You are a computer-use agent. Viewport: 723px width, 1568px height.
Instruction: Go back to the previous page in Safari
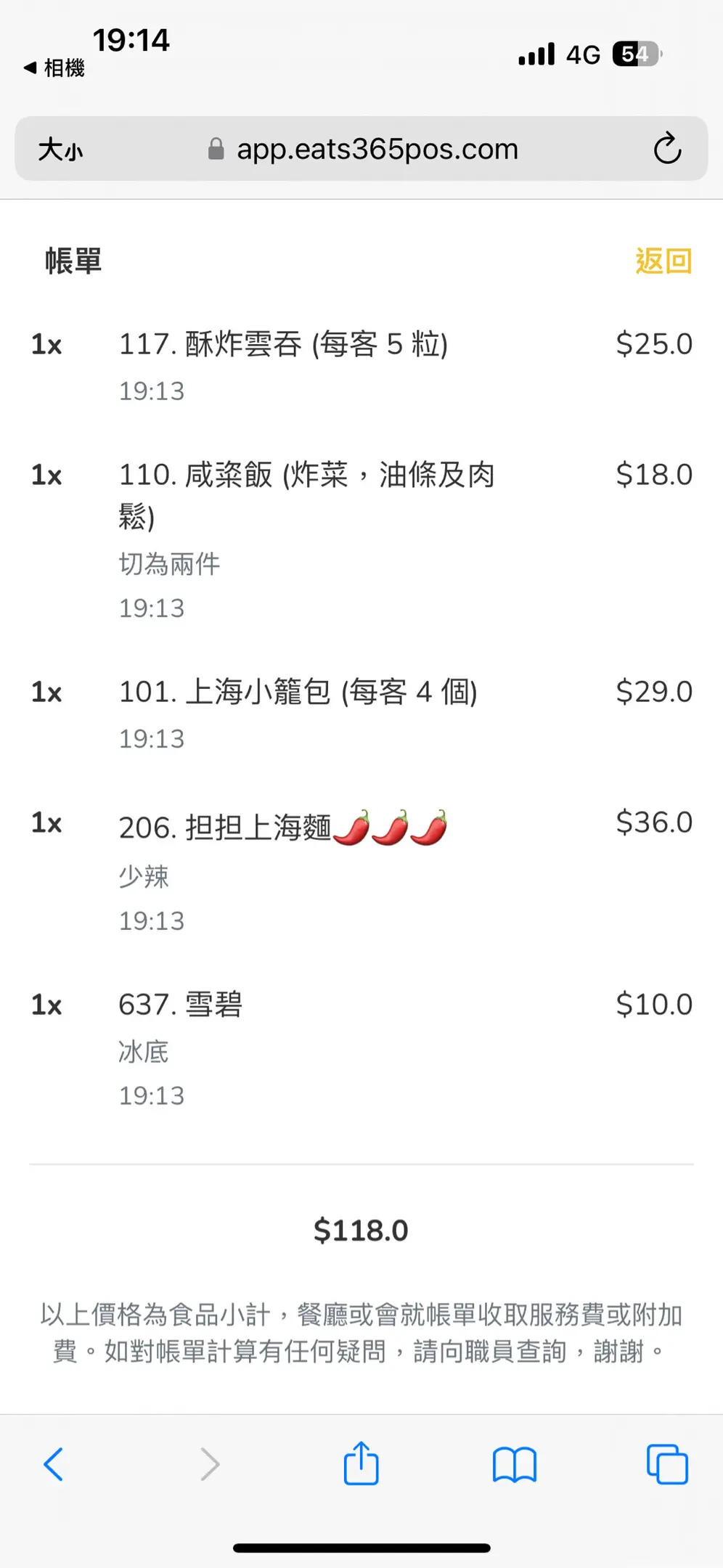pos(54,1464)
